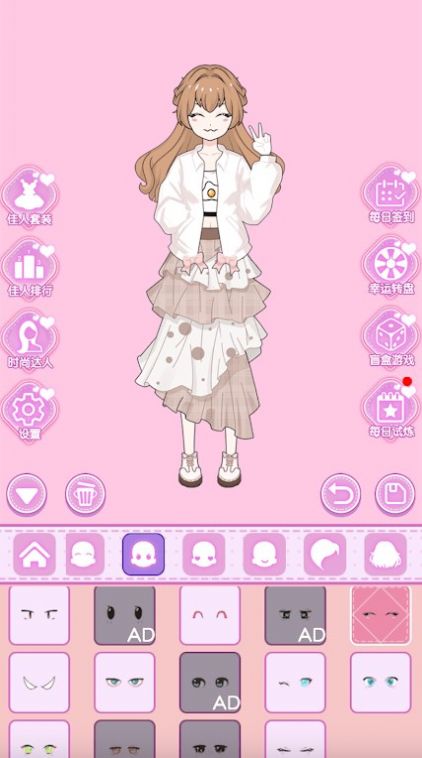The width and height of the screenshot is (422, 758).
Task: Switch to the heart-eyes face tab
Action: point(204,554)
